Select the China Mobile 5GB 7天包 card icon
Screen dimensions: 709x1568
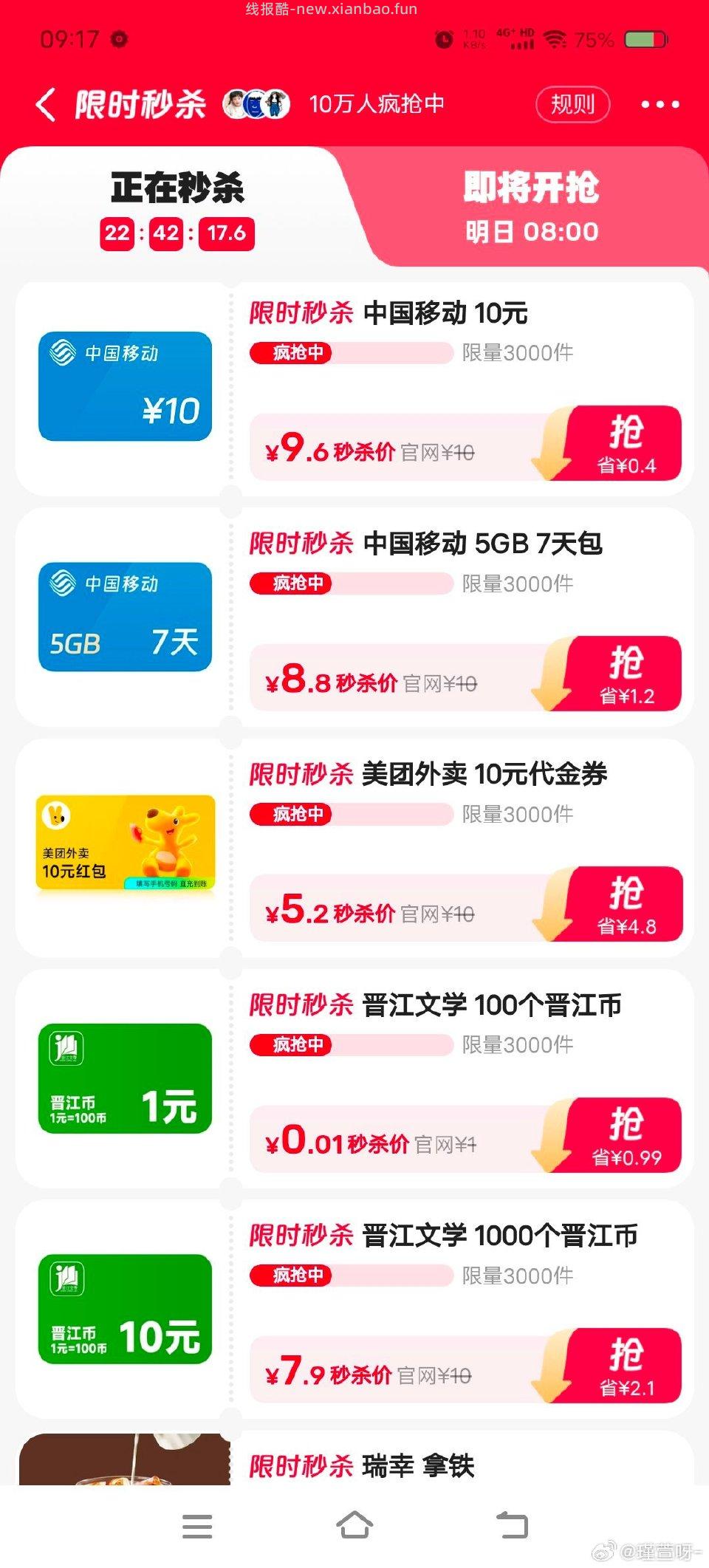pos(124,619)
